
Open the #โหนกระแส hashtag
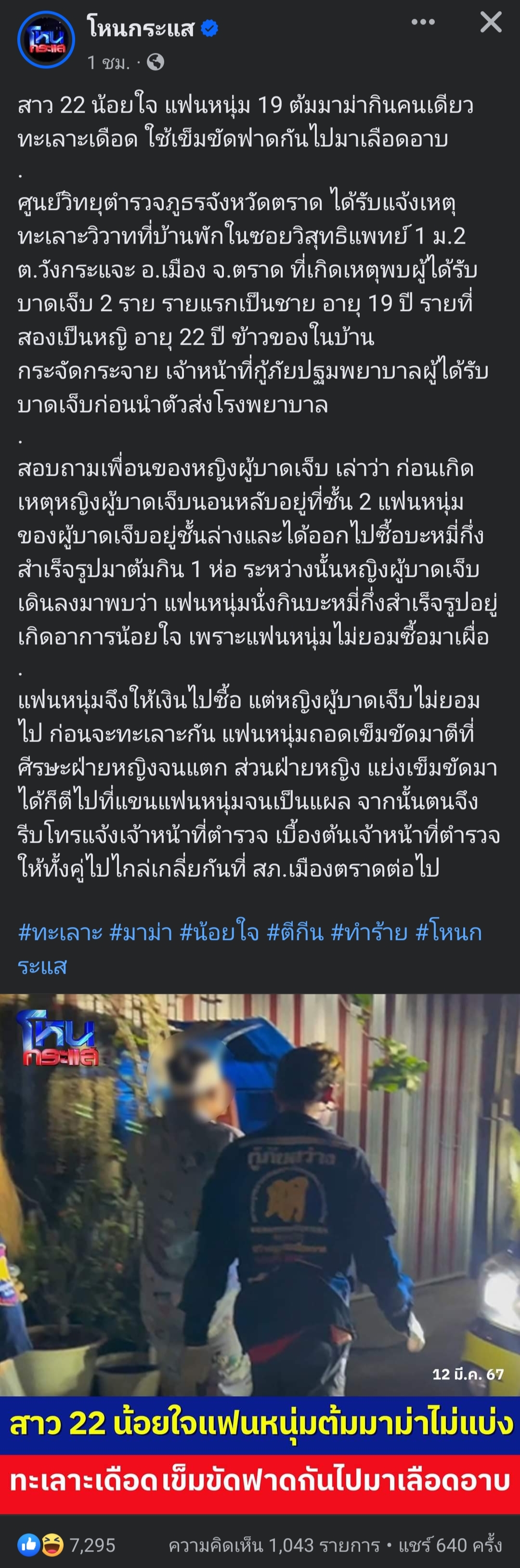[448, 932]
